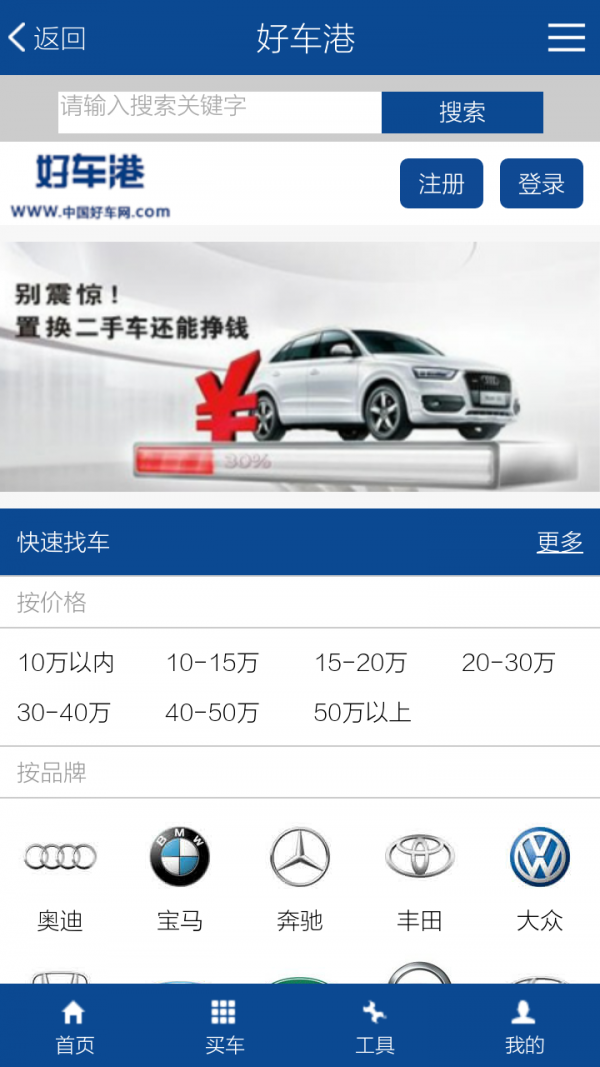600x1067 pixels.
Task: Filter cars priced 10万以内
Action: click(66, 662)
